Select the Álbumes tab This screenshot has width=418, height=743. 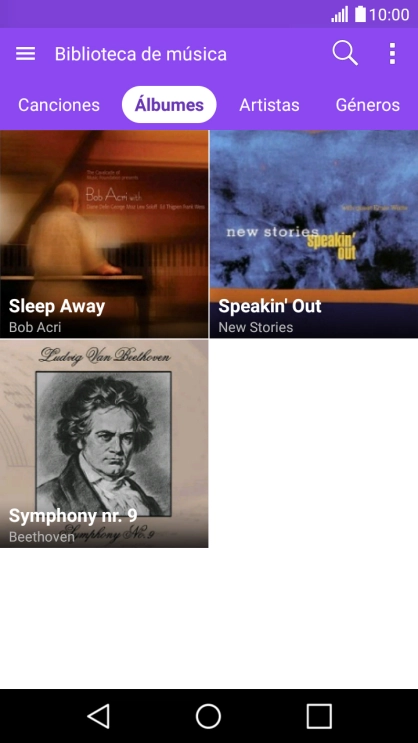(169, 105)
